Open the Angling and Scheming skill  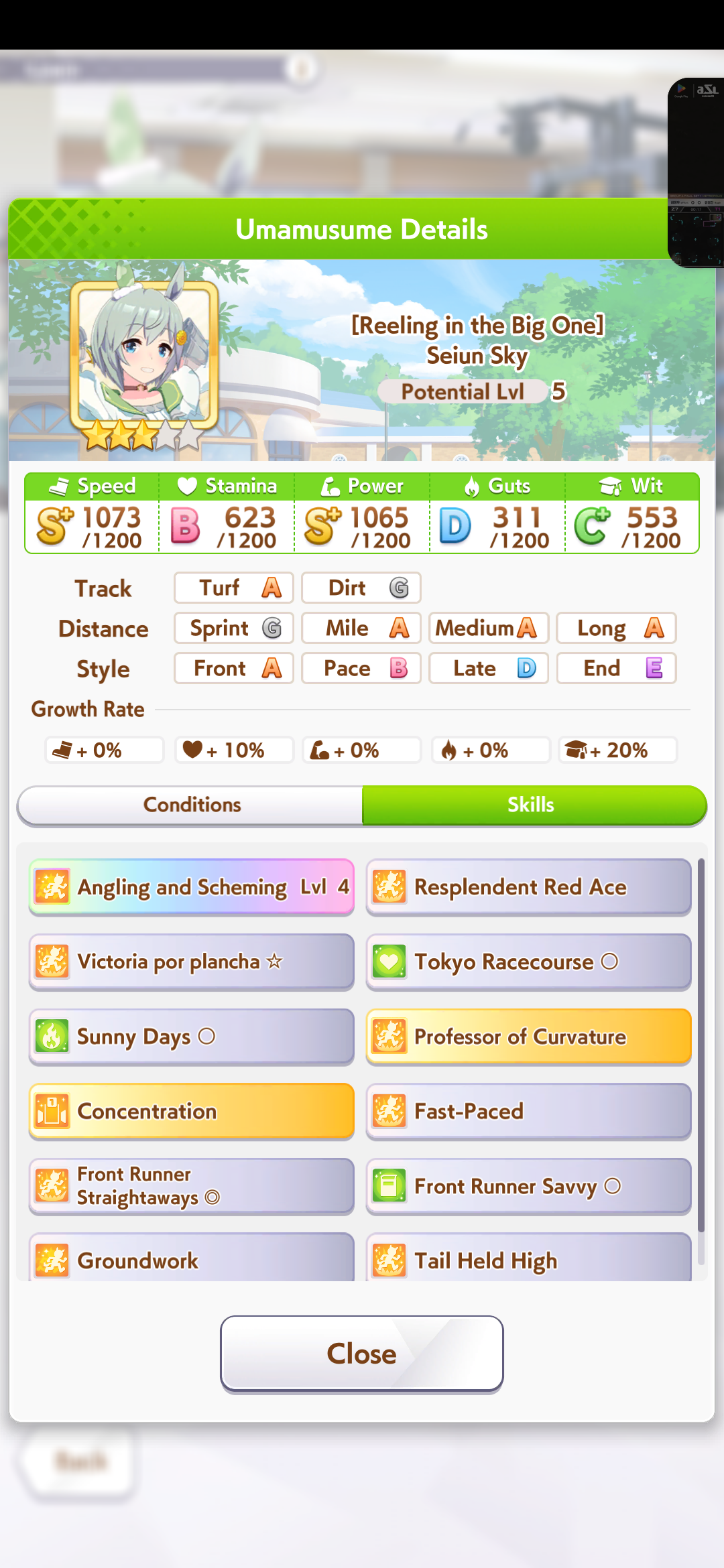(x=191, y=887)
